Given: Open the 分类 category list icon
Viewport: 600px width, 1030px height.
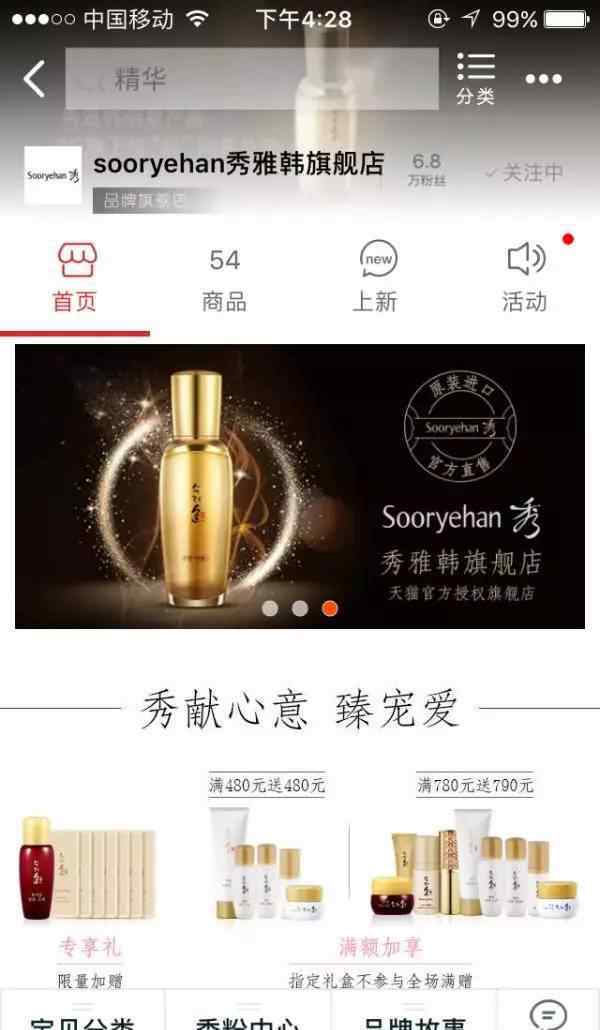Looking at the screenshot, I should click(476, 79).
